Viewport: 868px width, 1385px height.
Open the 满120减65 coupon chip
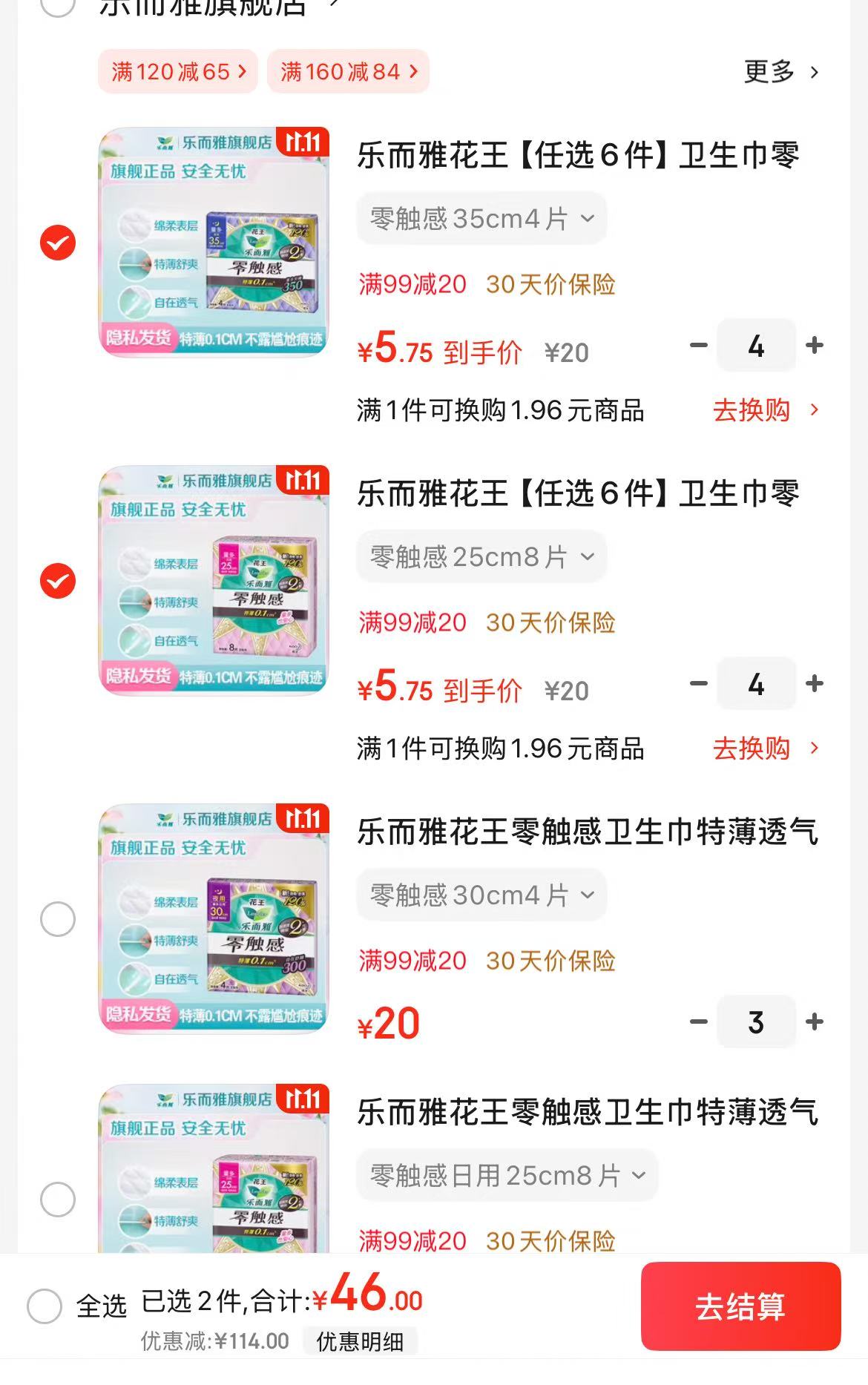(x=178, y=72)
